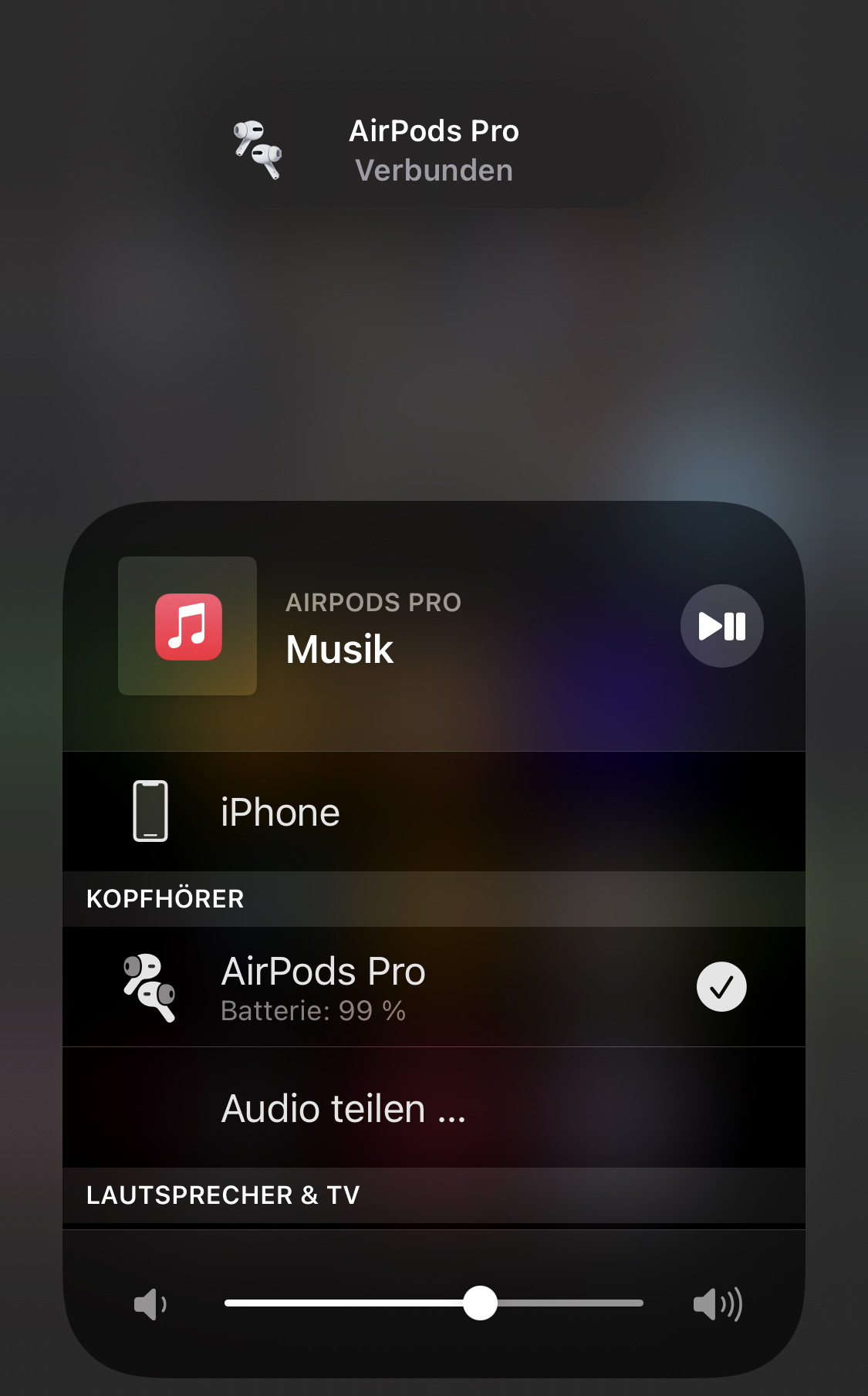
Task: Select iPhone as audio output
Action: 434,812
